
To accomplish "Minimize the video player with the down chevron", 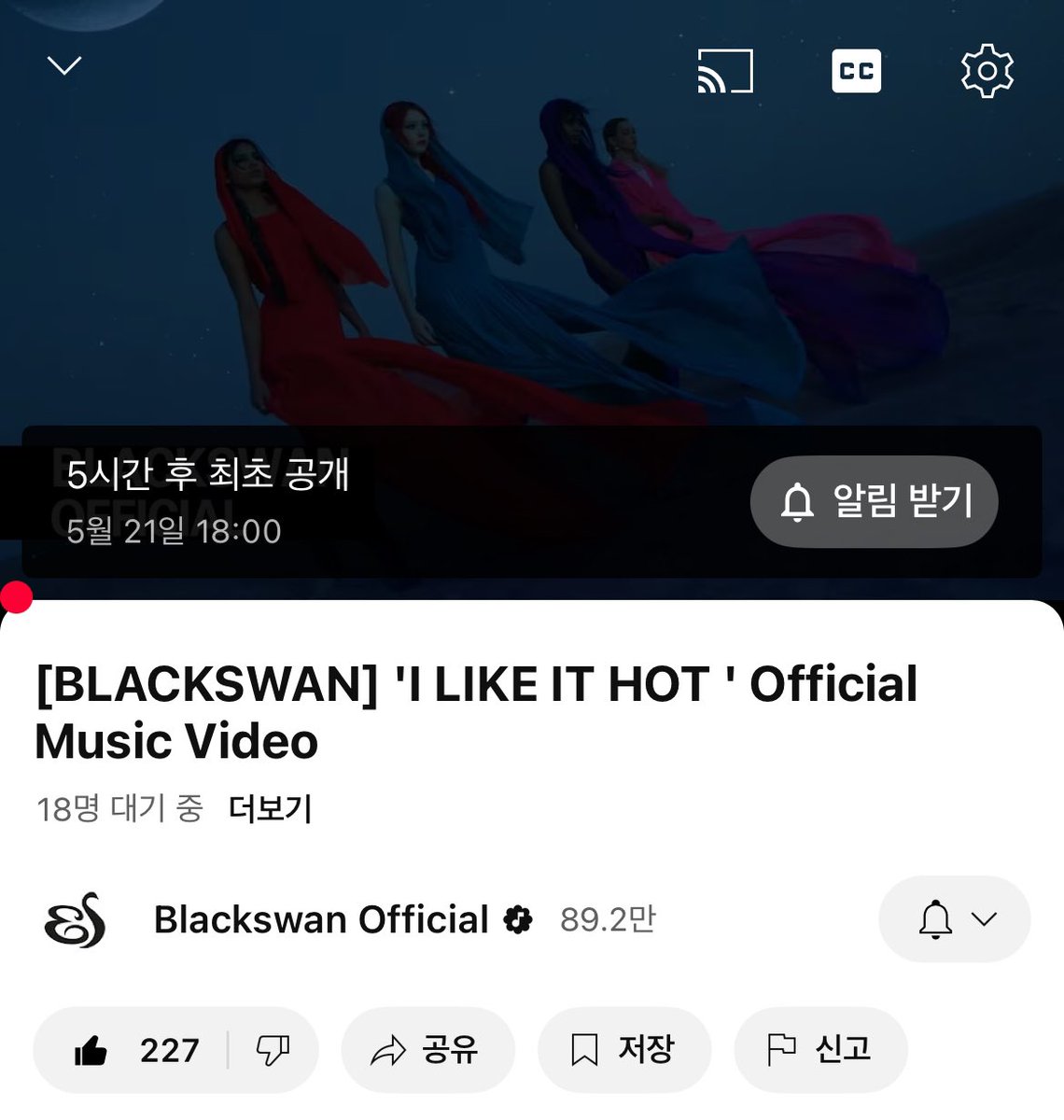I will pyautogui.click(x=64, y=65).
